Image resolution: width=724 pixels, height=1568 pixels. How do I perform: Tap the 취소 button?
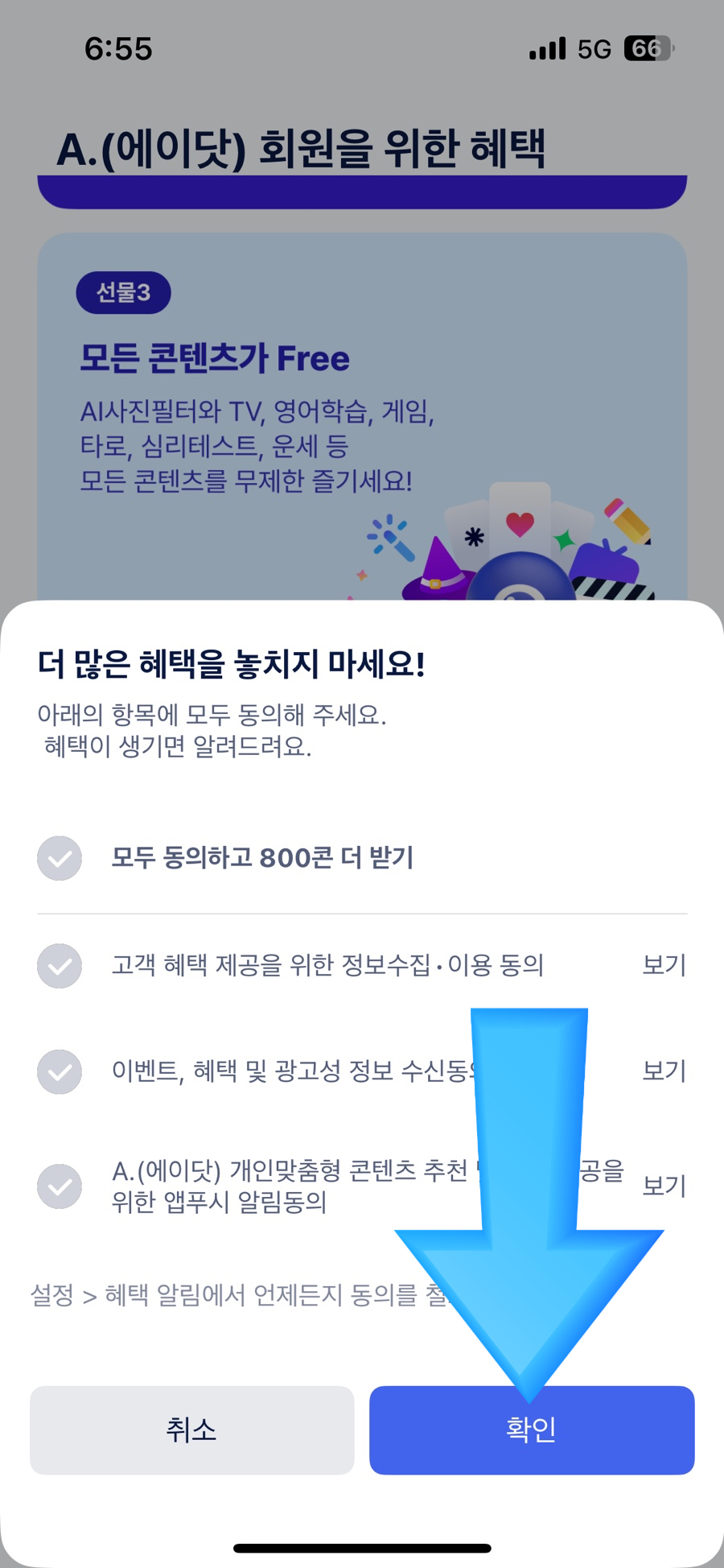pos(191,1430)
